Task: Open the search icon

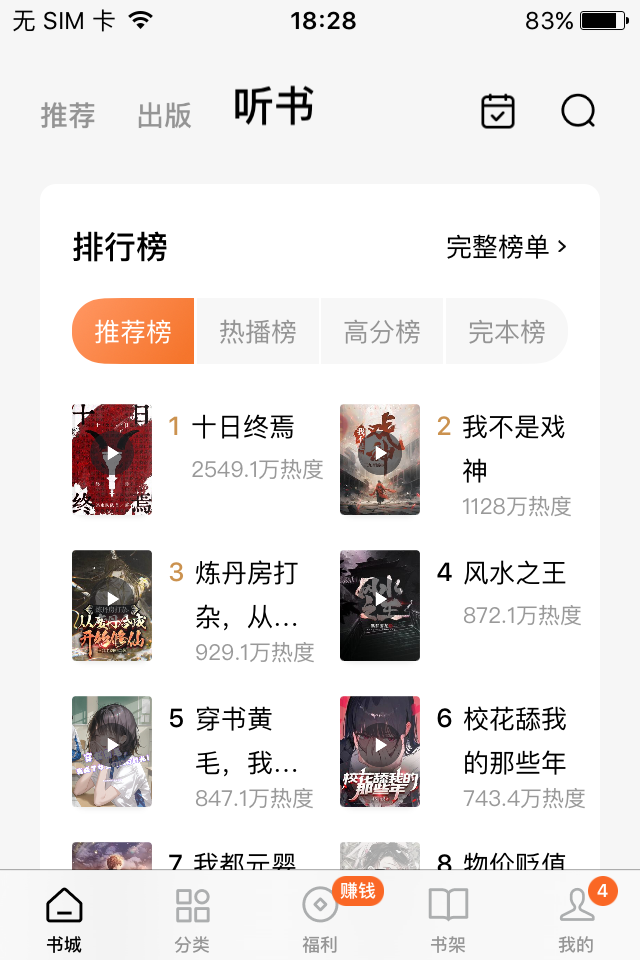Action: (x=578, y=111)
